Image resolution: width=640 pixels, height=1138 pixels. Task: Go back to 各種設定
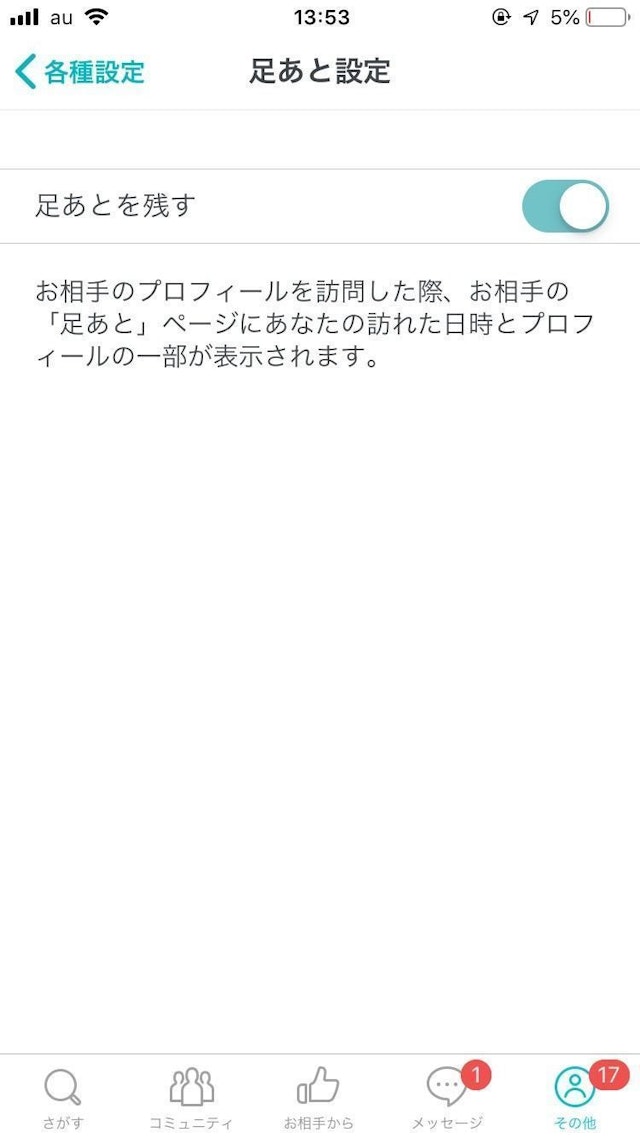tap(80, 72)
